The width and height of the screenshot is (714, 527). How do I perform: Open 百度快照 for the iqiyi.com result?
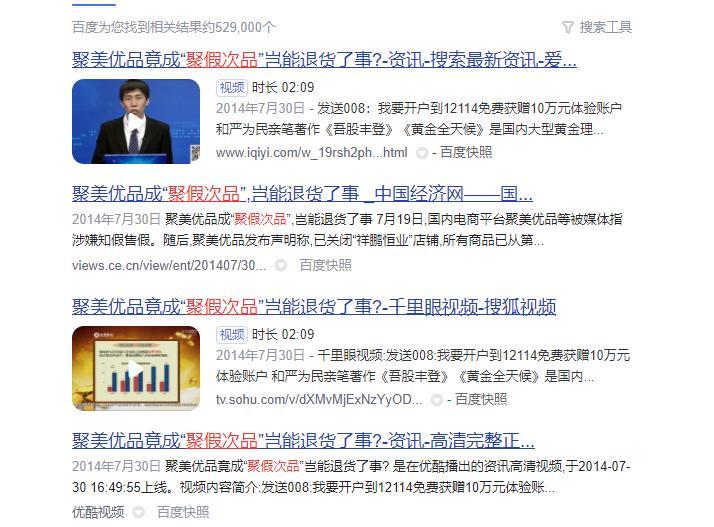[x=466, y=152]
